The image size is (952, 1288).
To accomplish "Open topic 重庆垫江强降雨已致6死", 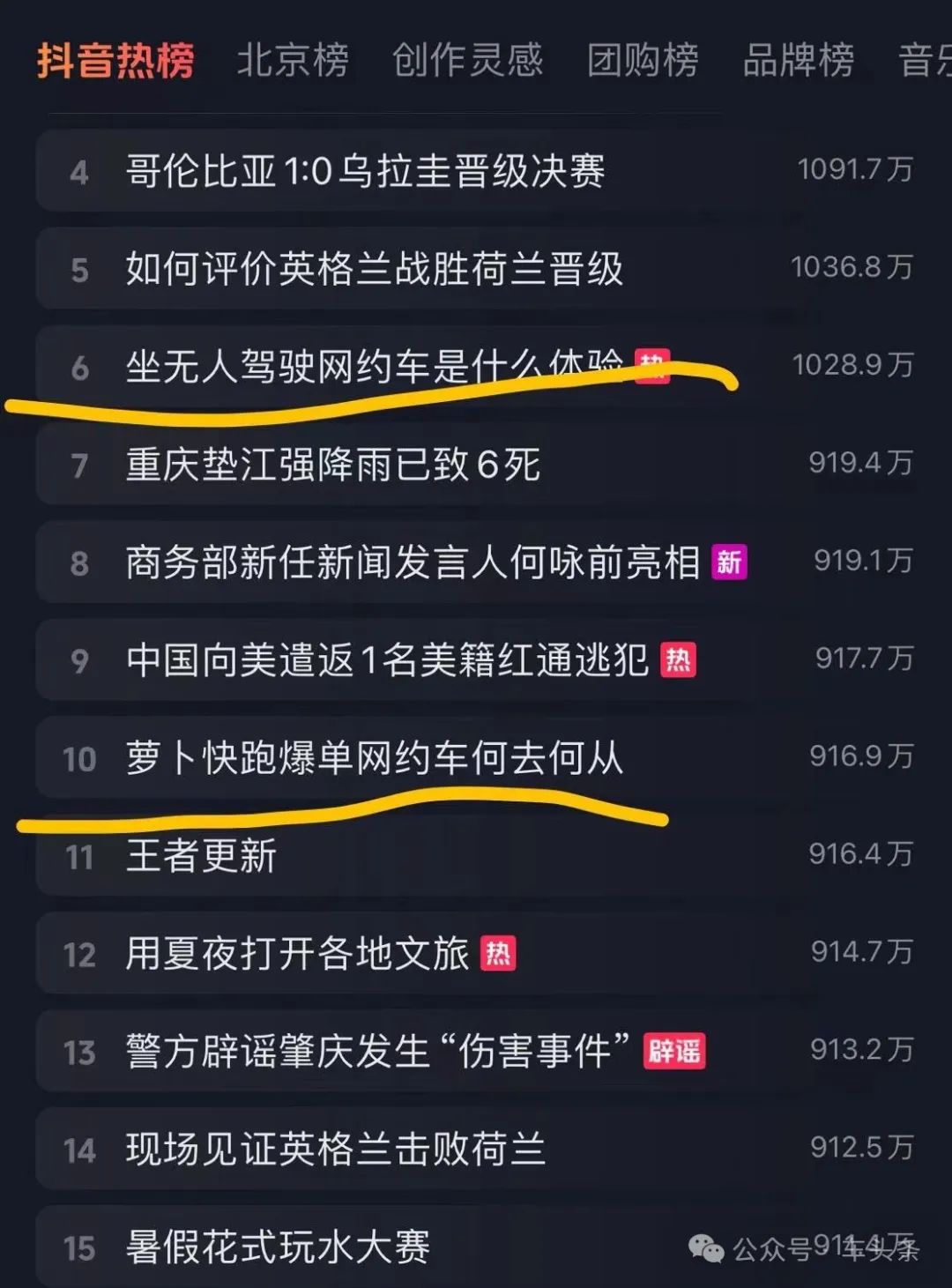I will click(332, 465).
